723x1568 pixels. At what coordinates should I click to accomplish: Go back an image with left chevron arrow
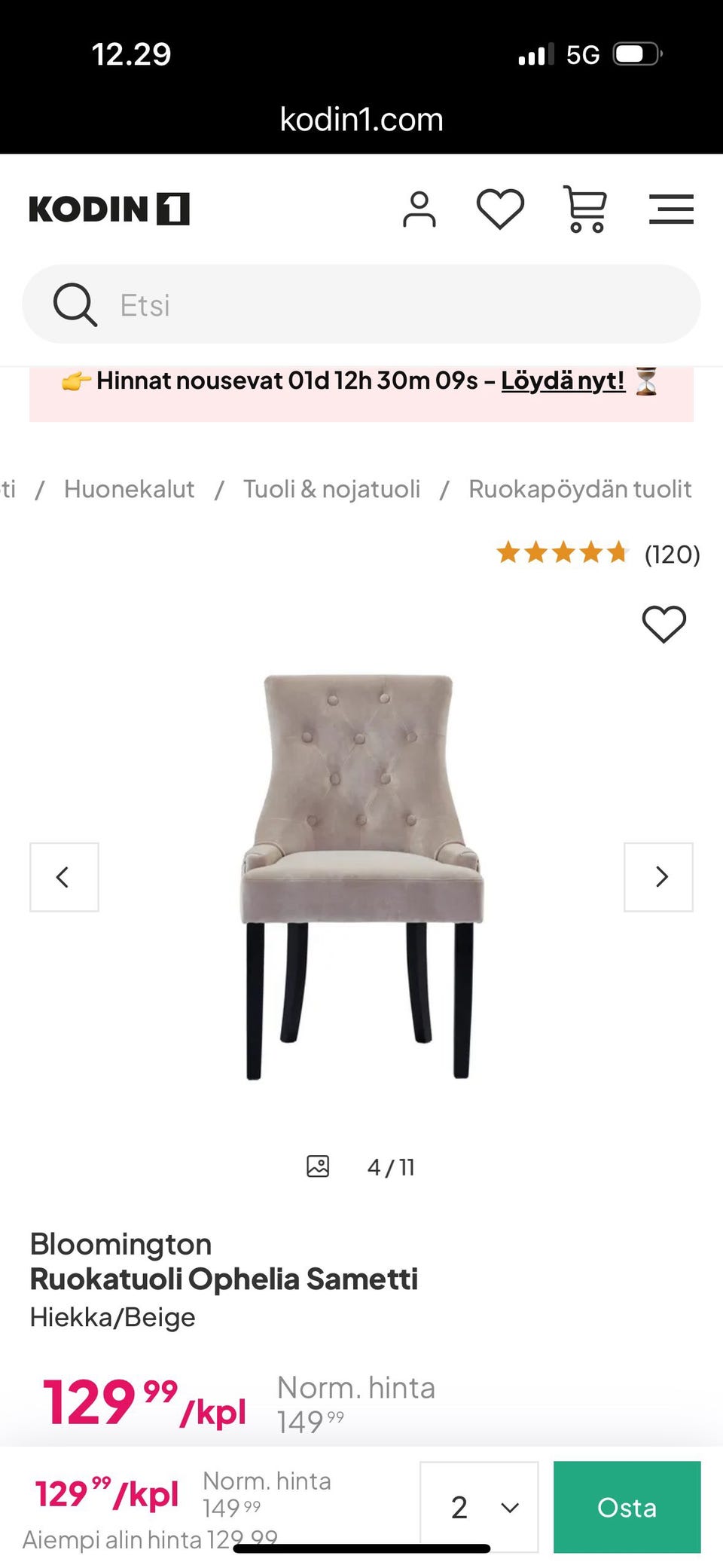pos(63,876)
